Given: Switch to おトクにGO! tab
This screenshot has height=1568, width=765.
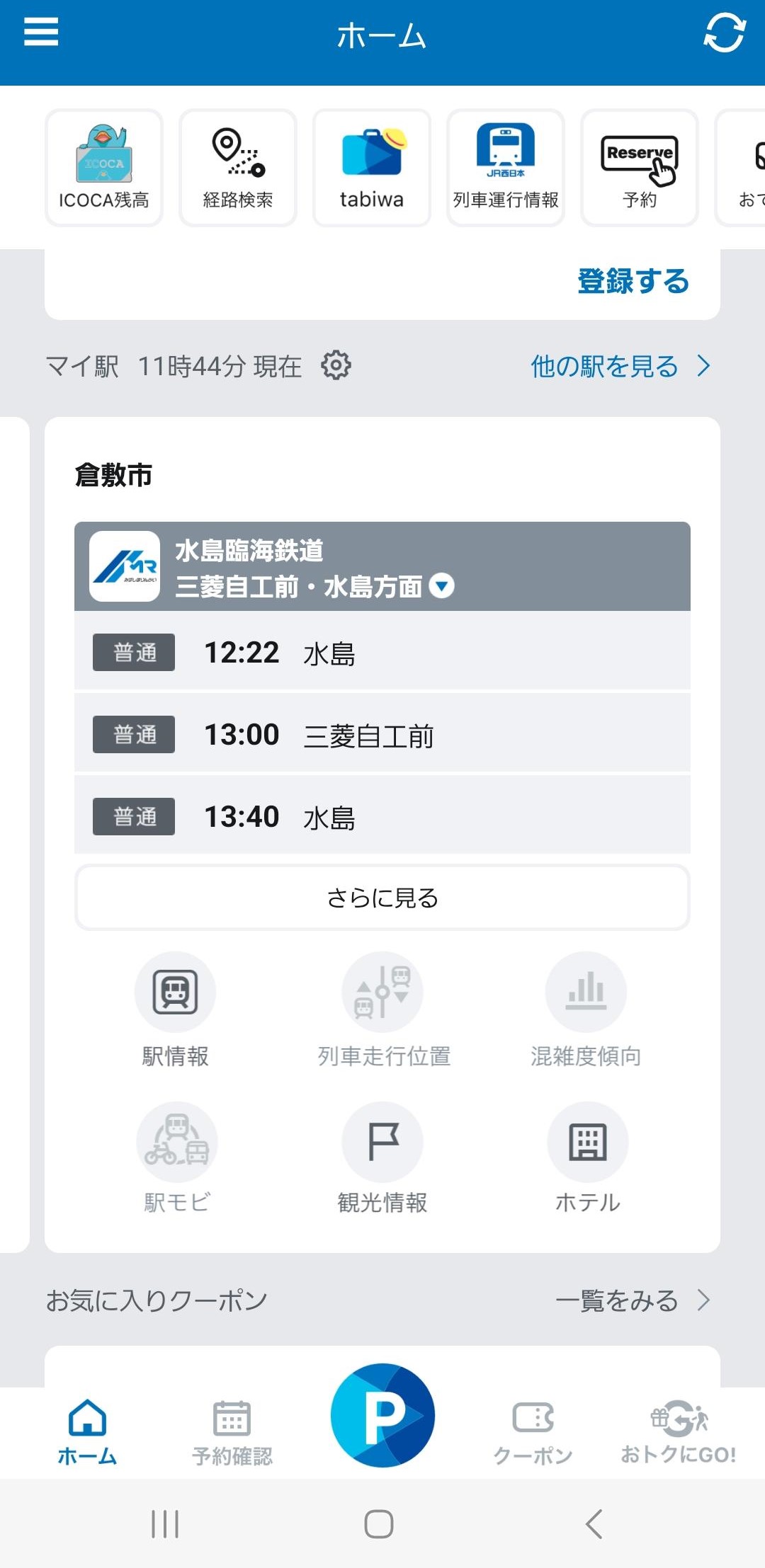Looking at the screenshot, I should (x=679, y=1433).
